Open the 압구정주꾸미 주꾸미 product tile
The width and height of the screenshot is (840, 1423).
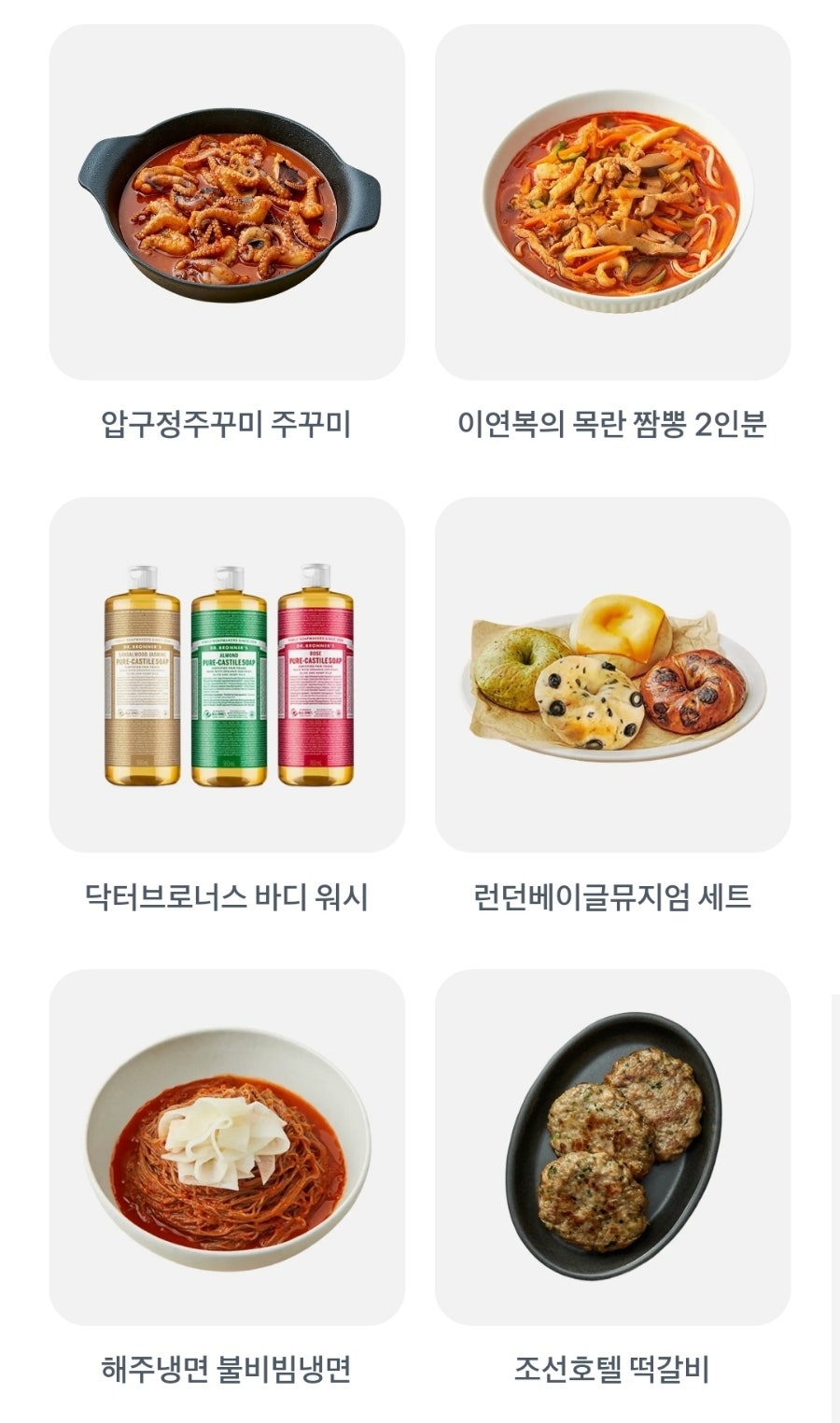[x=227, y=203]
